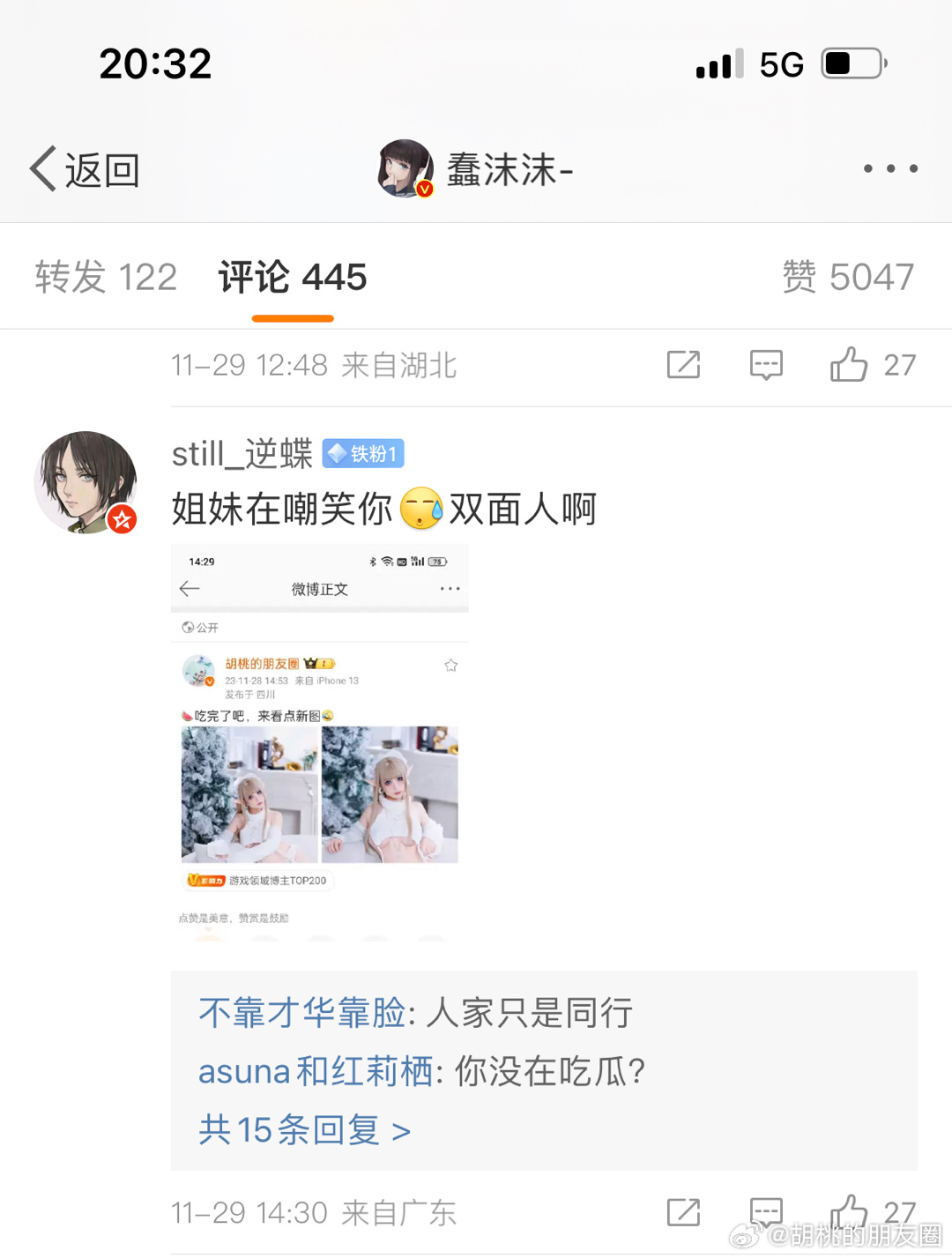Image resolution: width=952 pixels, height=1258 pixels.
Task: View the screenshot image in still_逆蝶's comment
Action: click(319, 742)
